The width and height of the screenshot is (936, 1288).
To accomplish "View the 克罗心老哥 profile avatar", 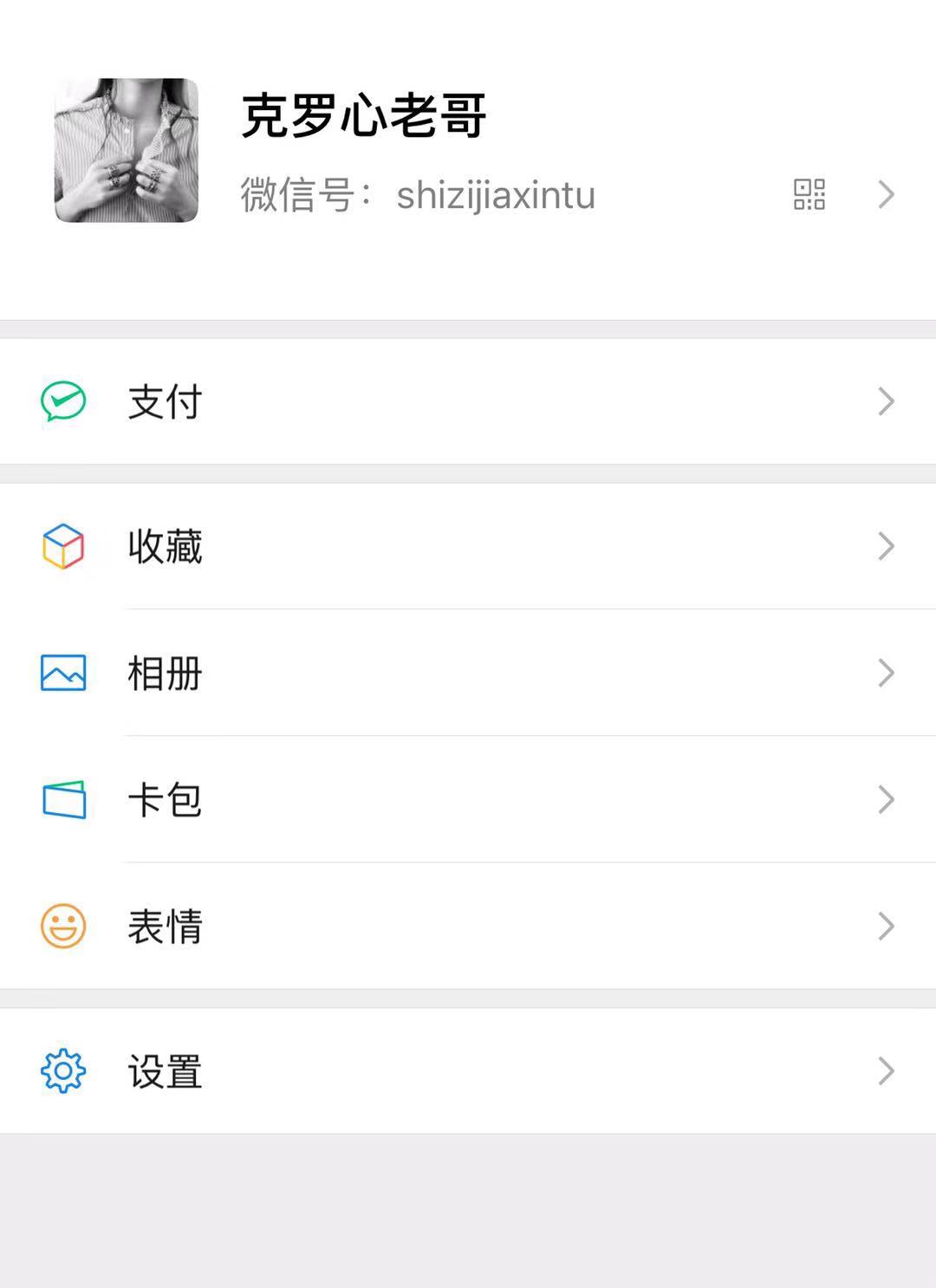I will [127, 150].
